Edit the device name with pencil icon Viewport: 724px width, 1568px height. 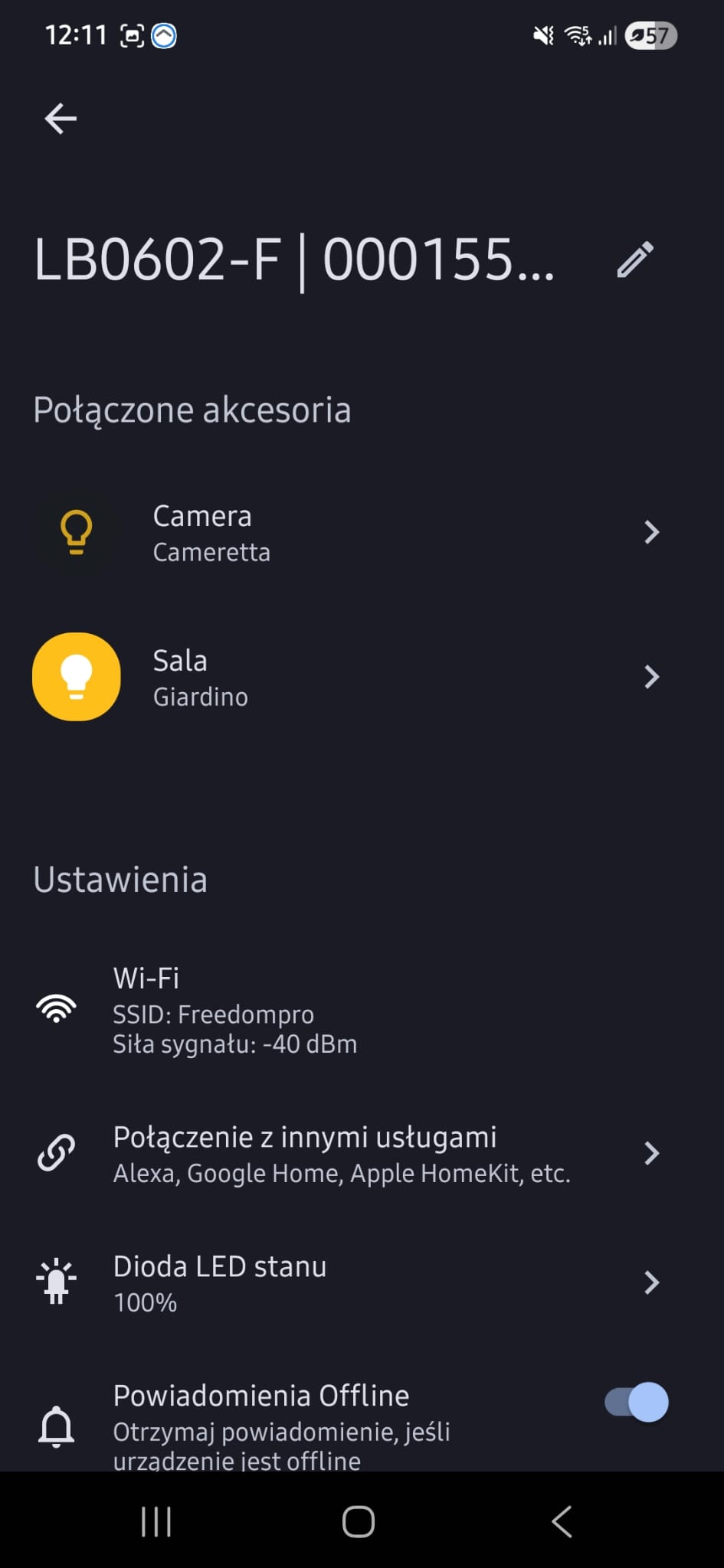tap(635, 260)
